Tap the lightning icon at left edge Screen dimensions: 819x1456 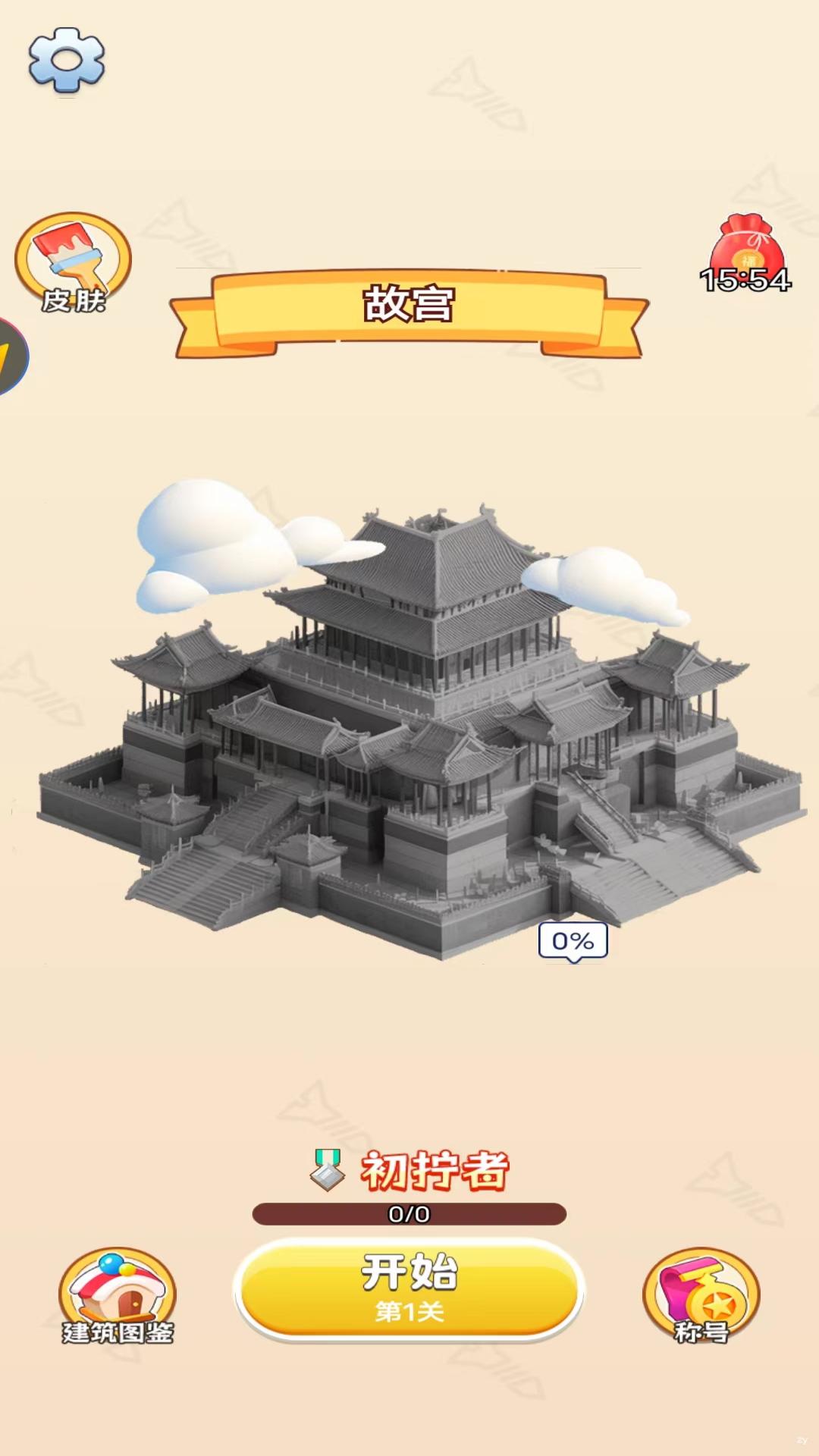(x=13, y=356)
